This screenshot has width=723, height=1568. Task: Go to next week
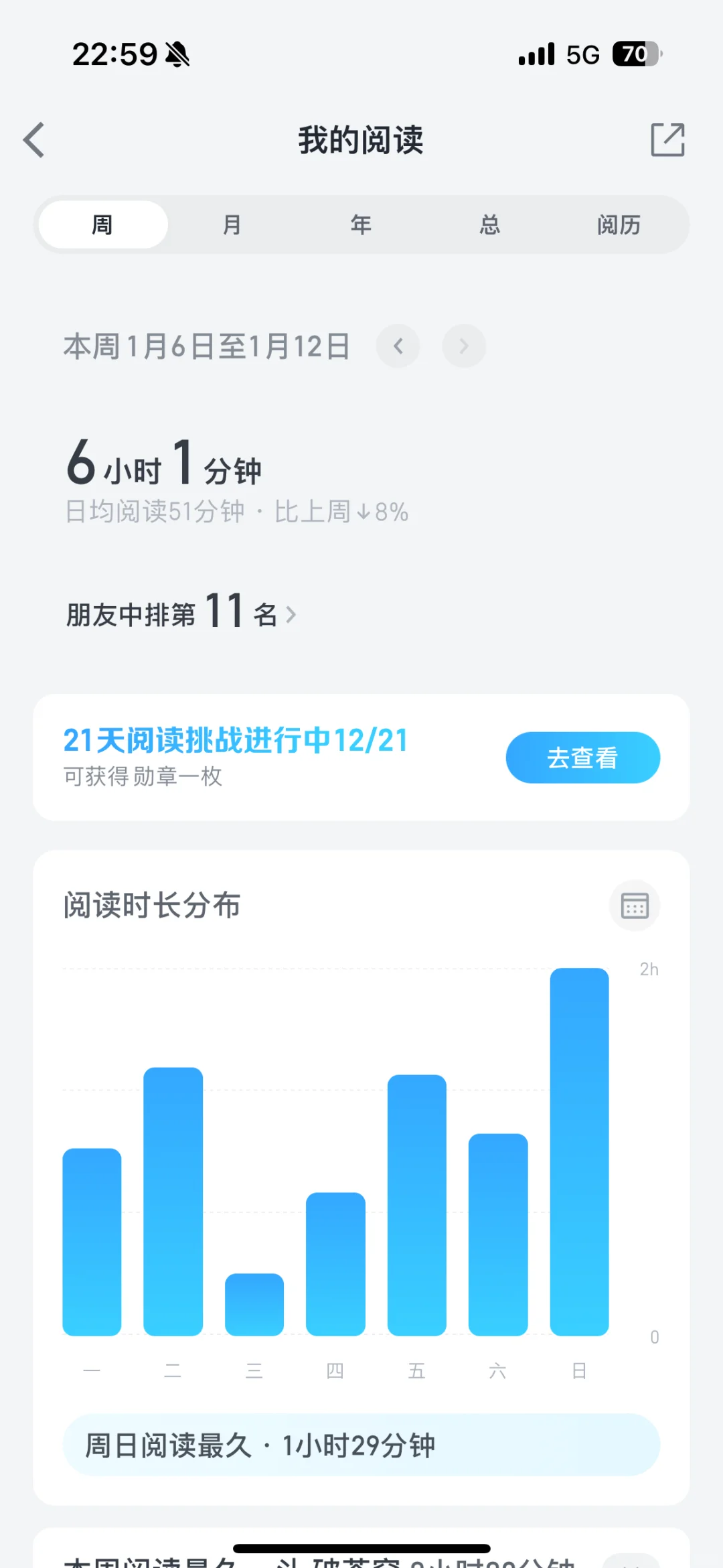464,346
